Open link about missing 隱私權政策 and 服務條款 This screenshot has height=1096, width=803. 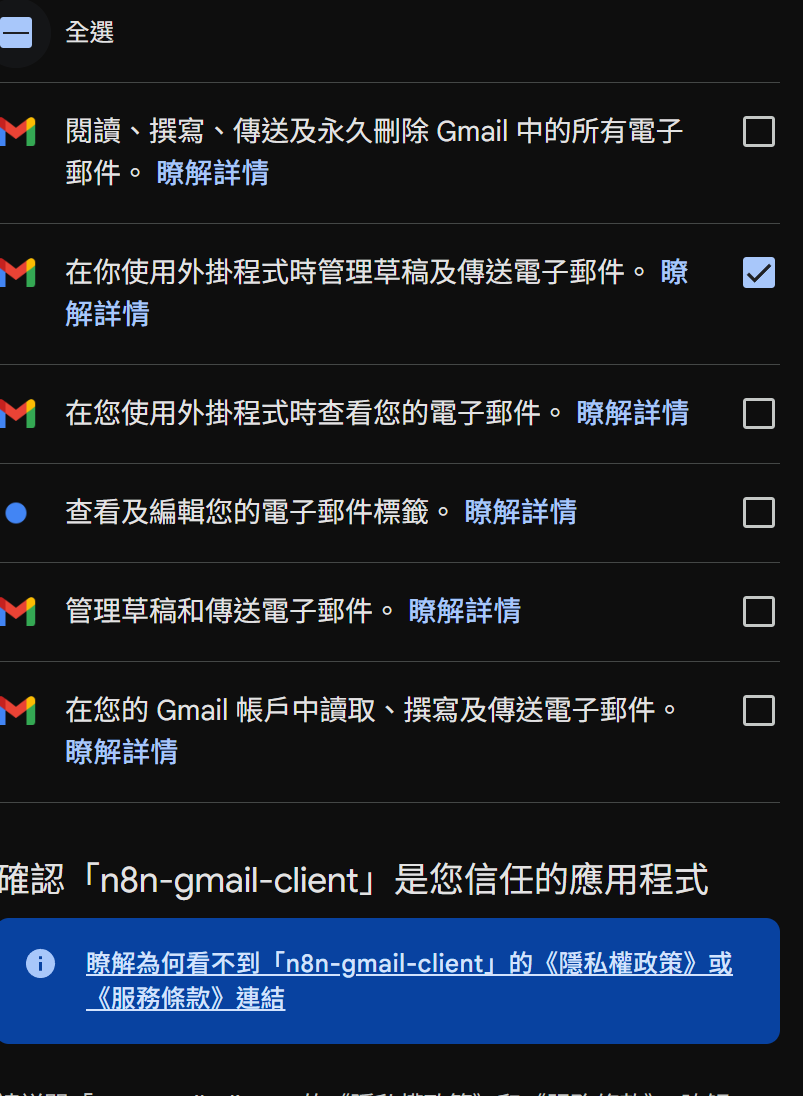pos(408,964)
